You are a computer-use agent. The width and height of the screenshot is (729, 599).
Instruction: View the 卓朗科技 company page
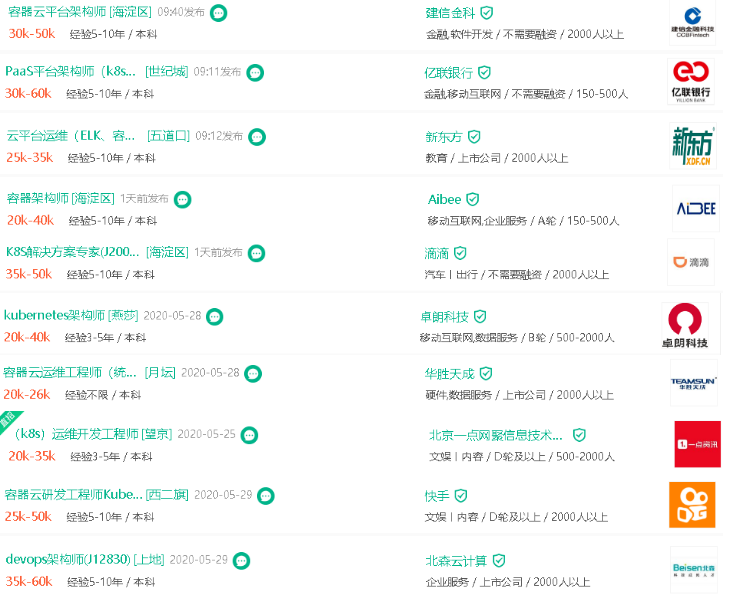click(x=447, y=317)
